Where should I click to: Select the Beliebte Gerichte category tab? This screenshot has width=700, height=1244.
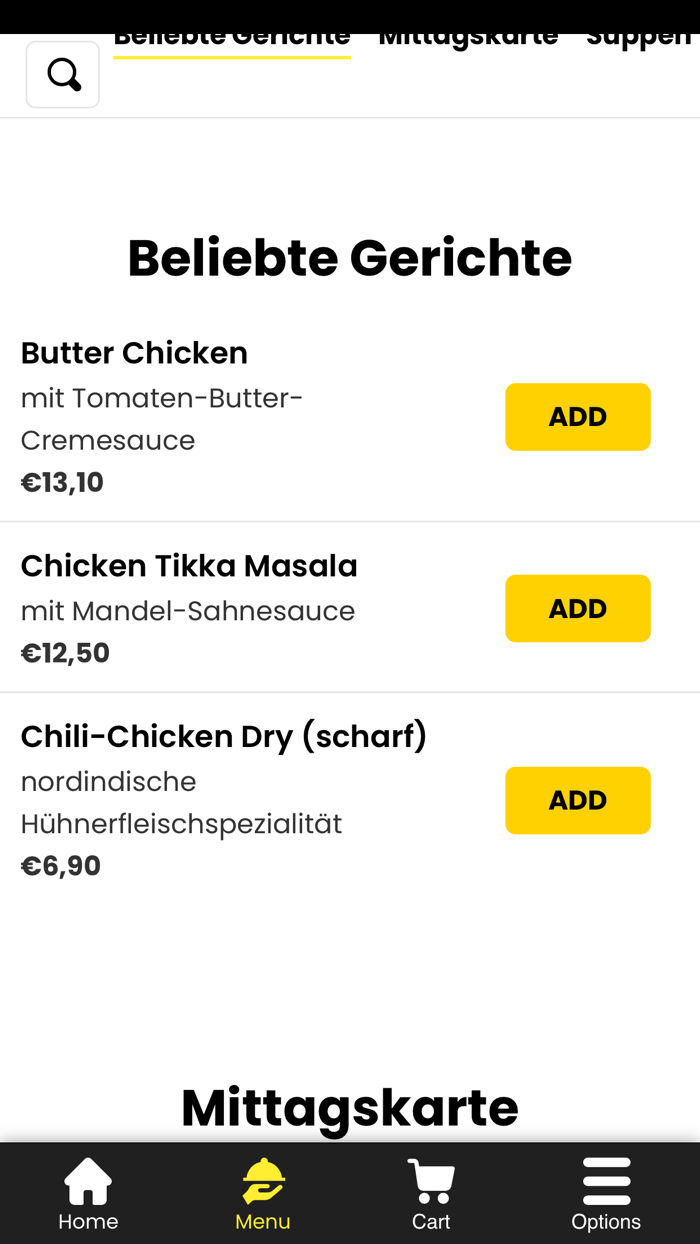232,40
